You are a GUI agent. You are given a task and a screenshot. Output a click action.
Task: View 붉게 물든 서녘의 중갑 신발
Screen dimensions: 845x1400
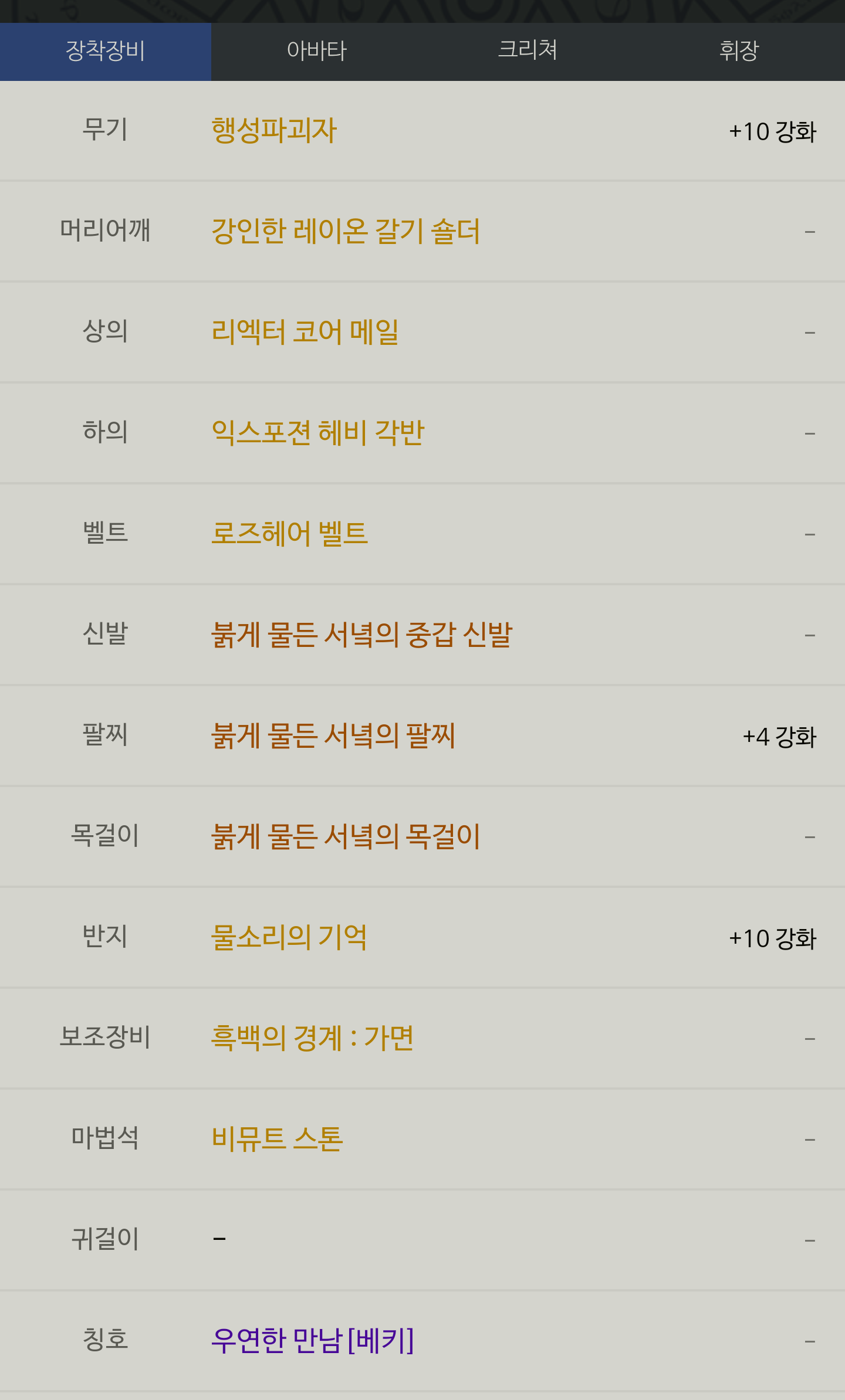click(x=362, y=635)
